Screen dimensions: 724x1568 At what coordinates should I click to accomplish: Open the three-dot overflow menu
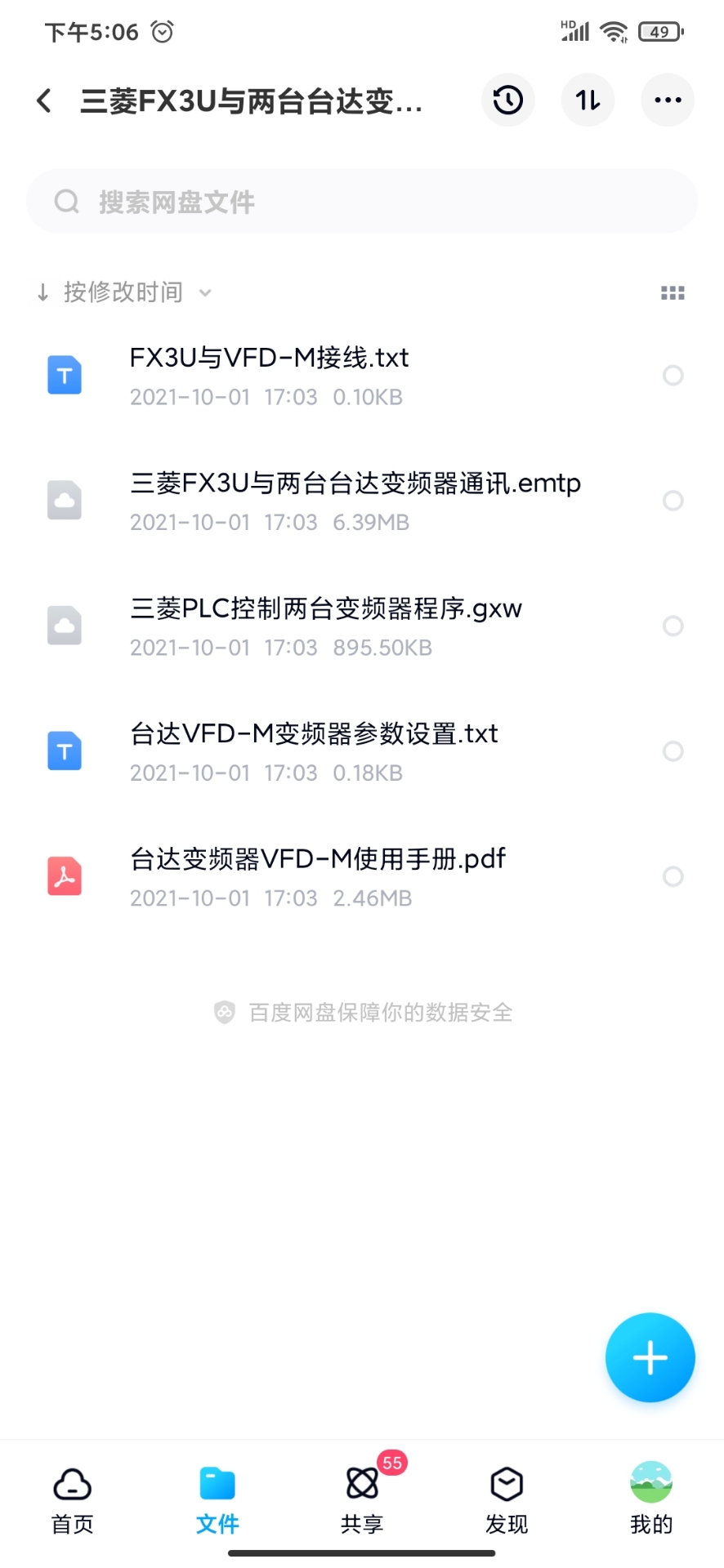[x=668, y=100]
